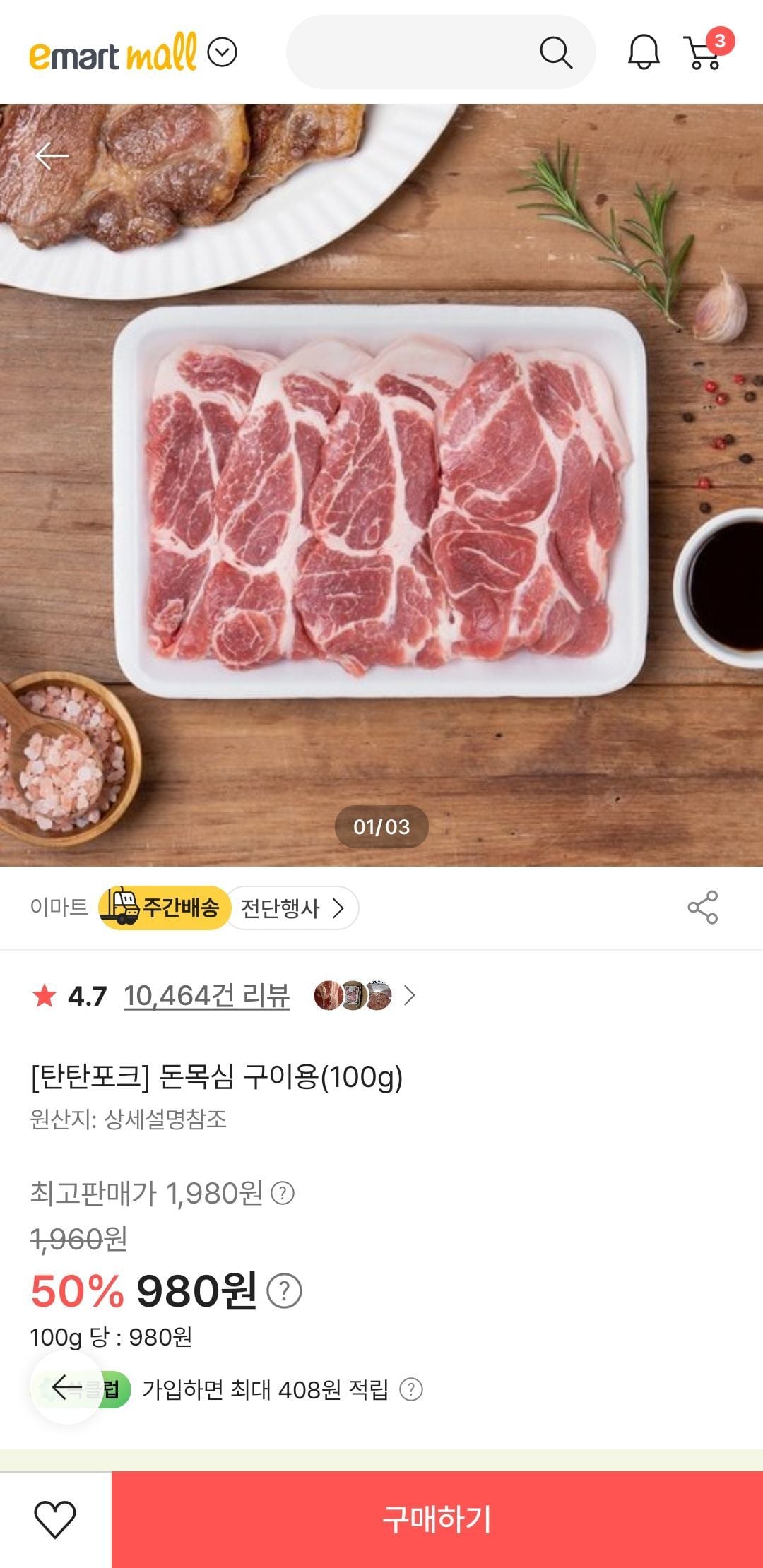Tap the 구매하기 purchase button

(437, 1519)
